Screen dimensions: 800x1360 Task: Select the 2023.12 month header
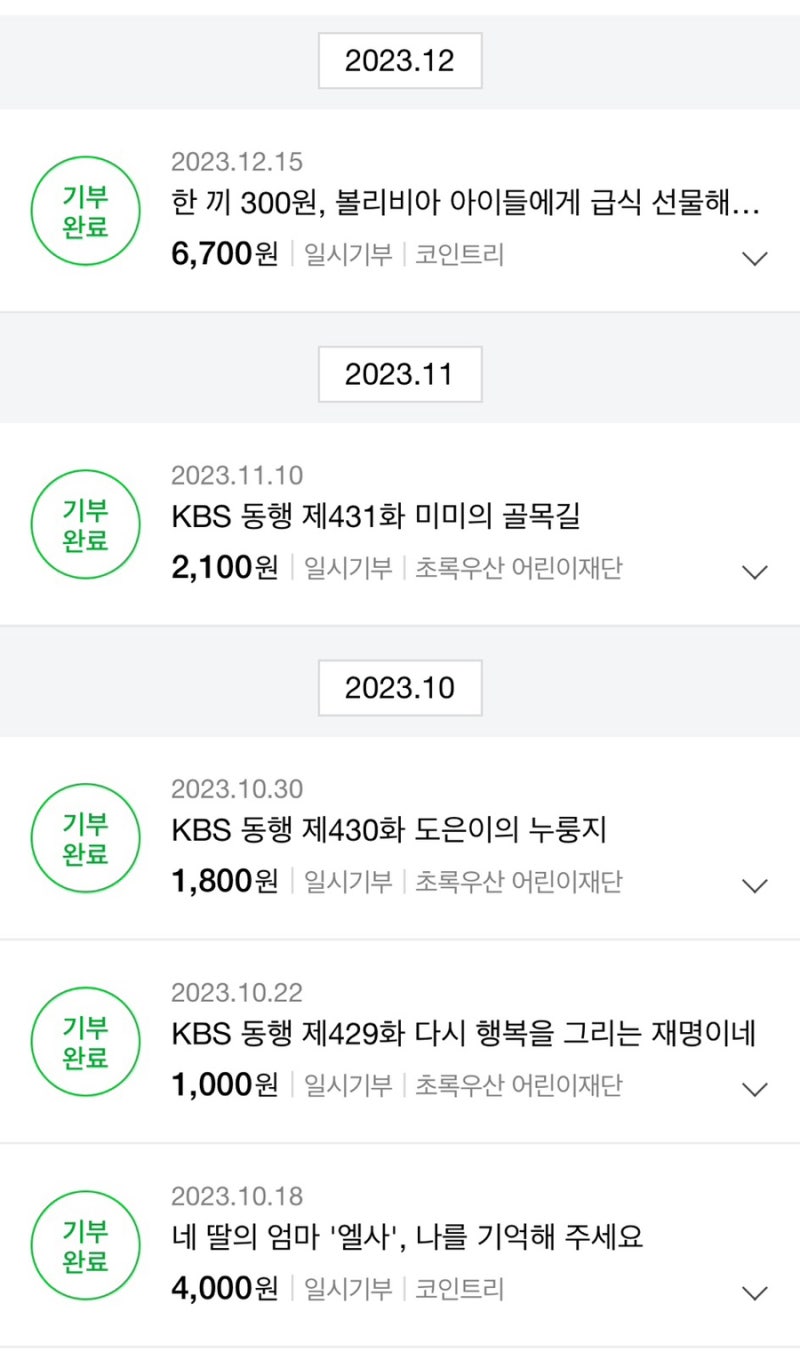[x=400, y=60]
